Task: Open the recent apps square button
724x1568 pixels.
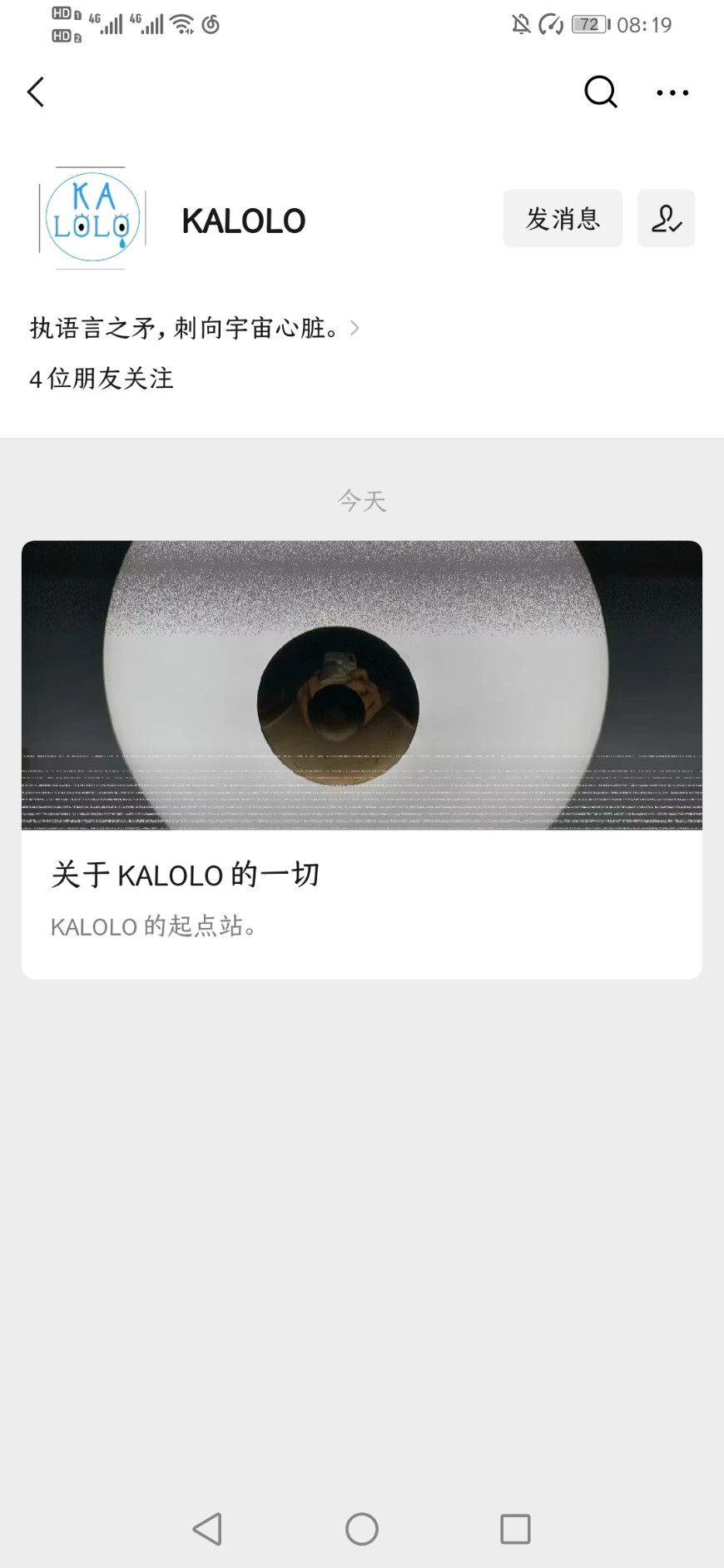Action: (515, 1529)
